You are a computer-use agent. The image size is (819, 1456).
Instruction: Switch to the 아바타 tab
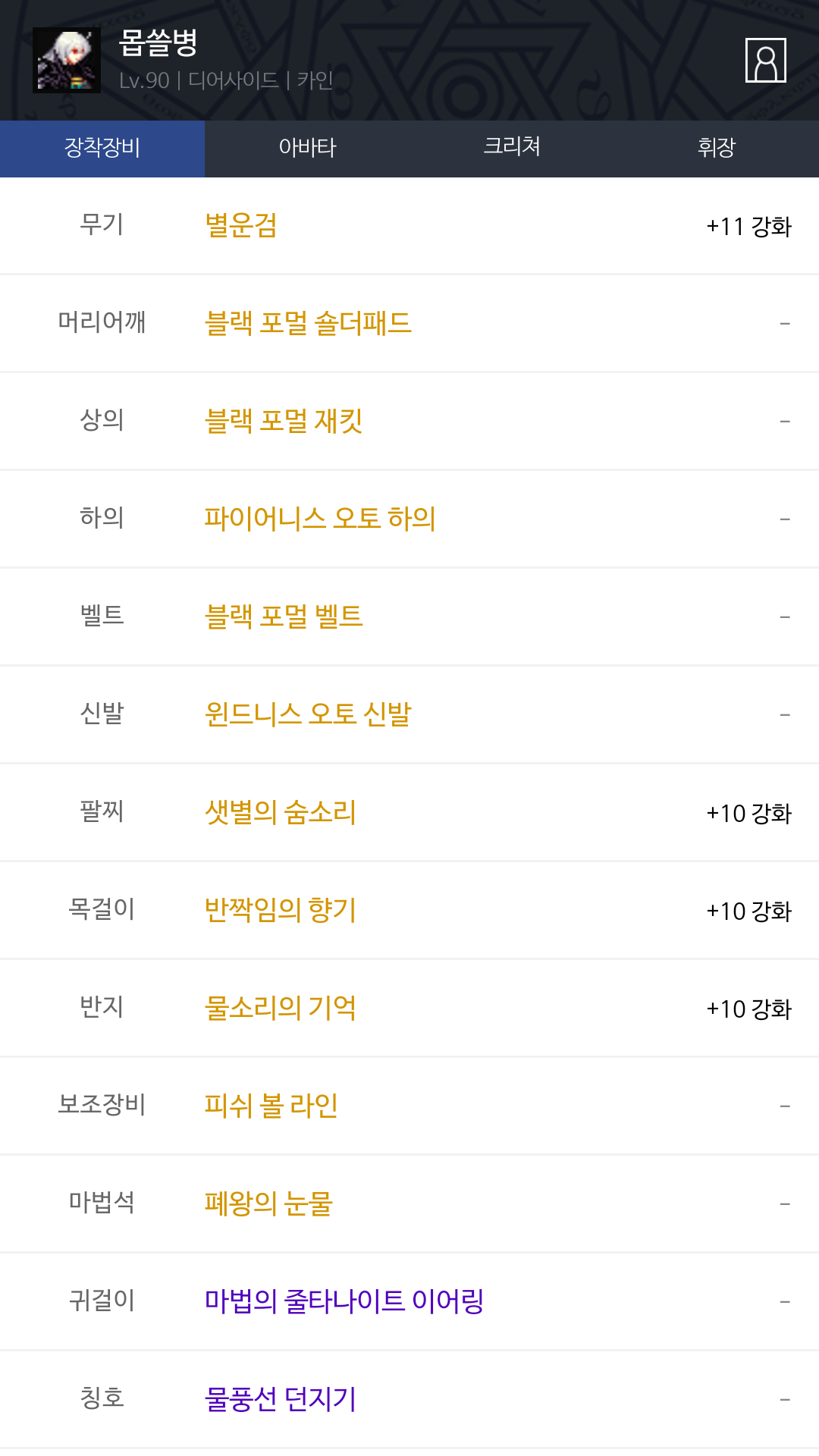pyautogui.click(x=307, y=148)
